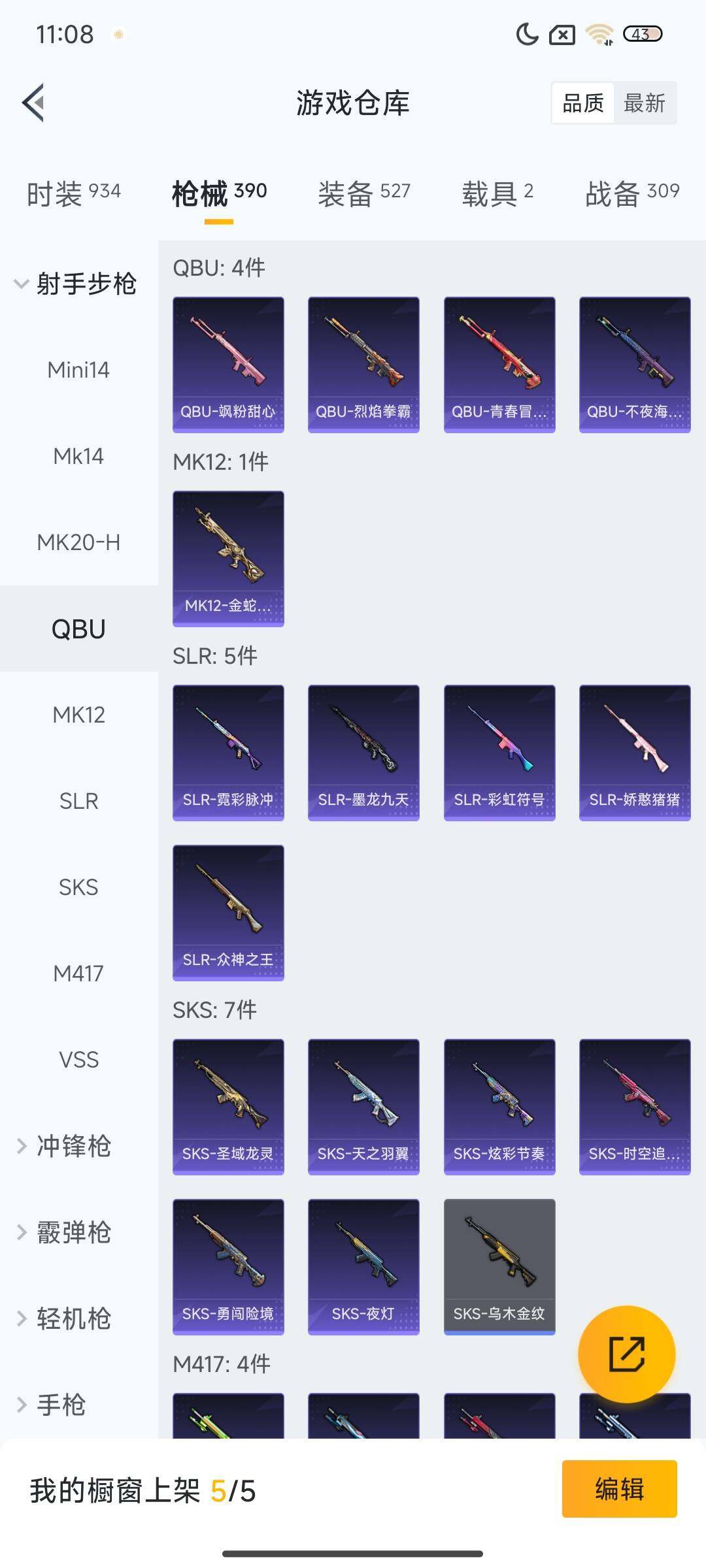This screenshot has height=1568, width=706.
Task: View the MK12 金蛇 skin tile
Action: pyautogui.click(x=228, y=559)
